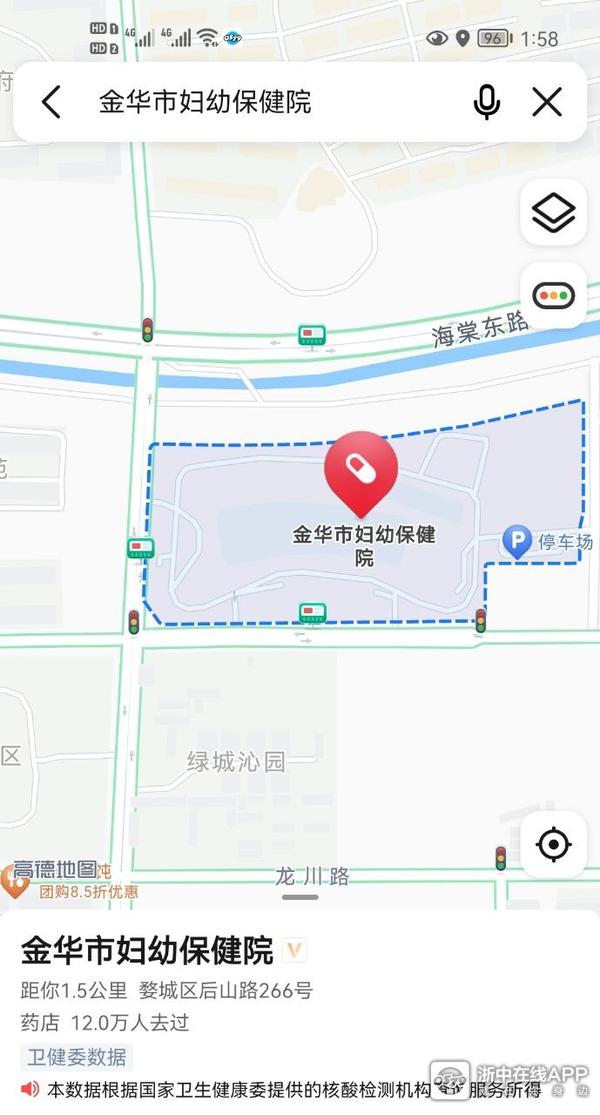
Task: Tap the search field showing 金华市妇幼保健院
Action: 260,102
